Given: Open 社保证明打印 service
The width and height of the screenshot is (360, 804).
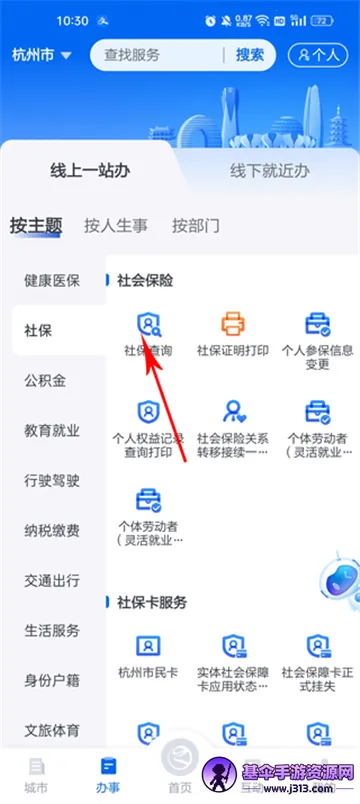Looking at the screenshot, I should (233, 335).
